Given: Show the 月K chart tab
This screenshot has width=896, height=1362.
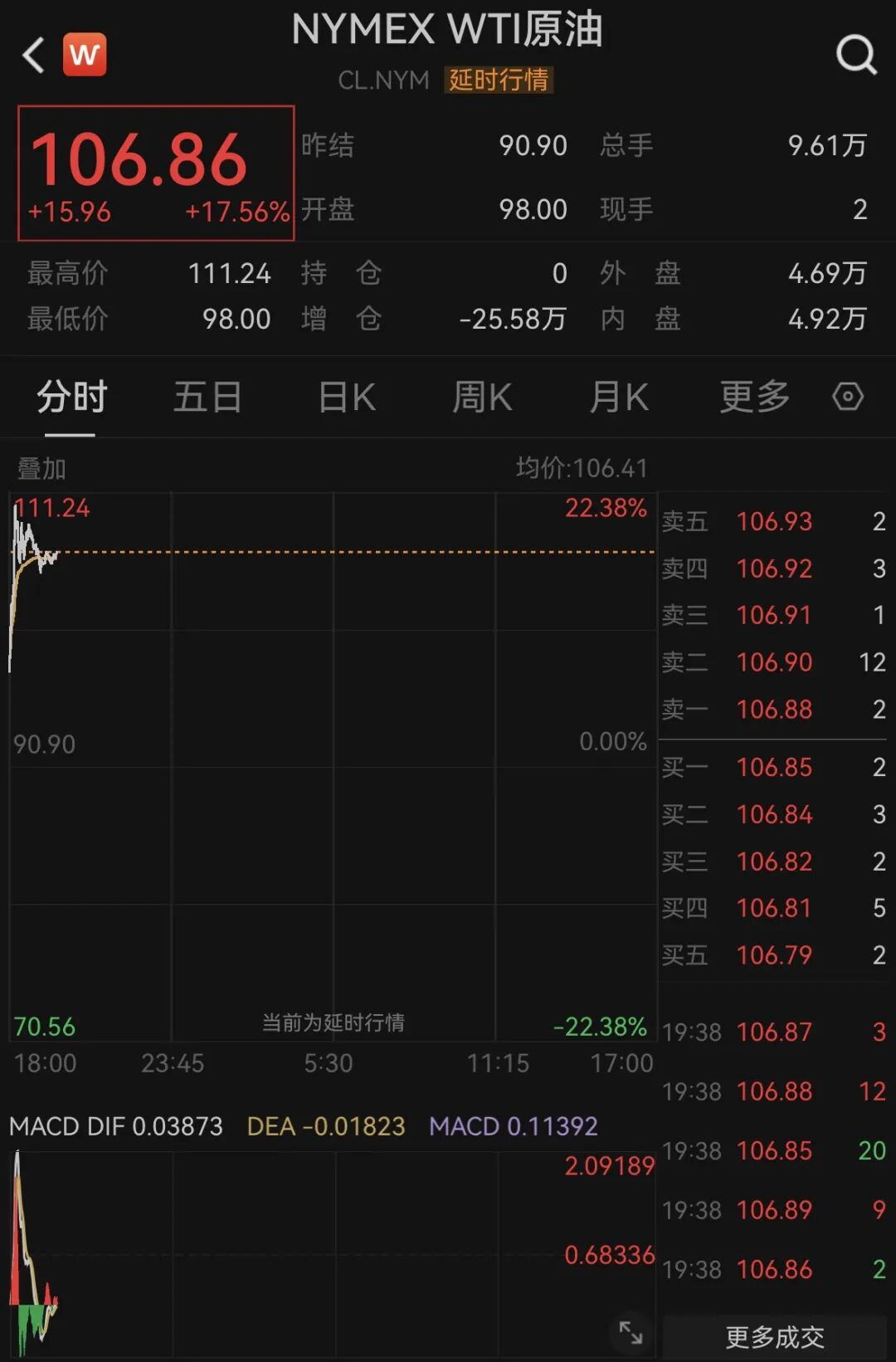Looking at the screenshot, I should pyautogui.click(x=619, y=397).
